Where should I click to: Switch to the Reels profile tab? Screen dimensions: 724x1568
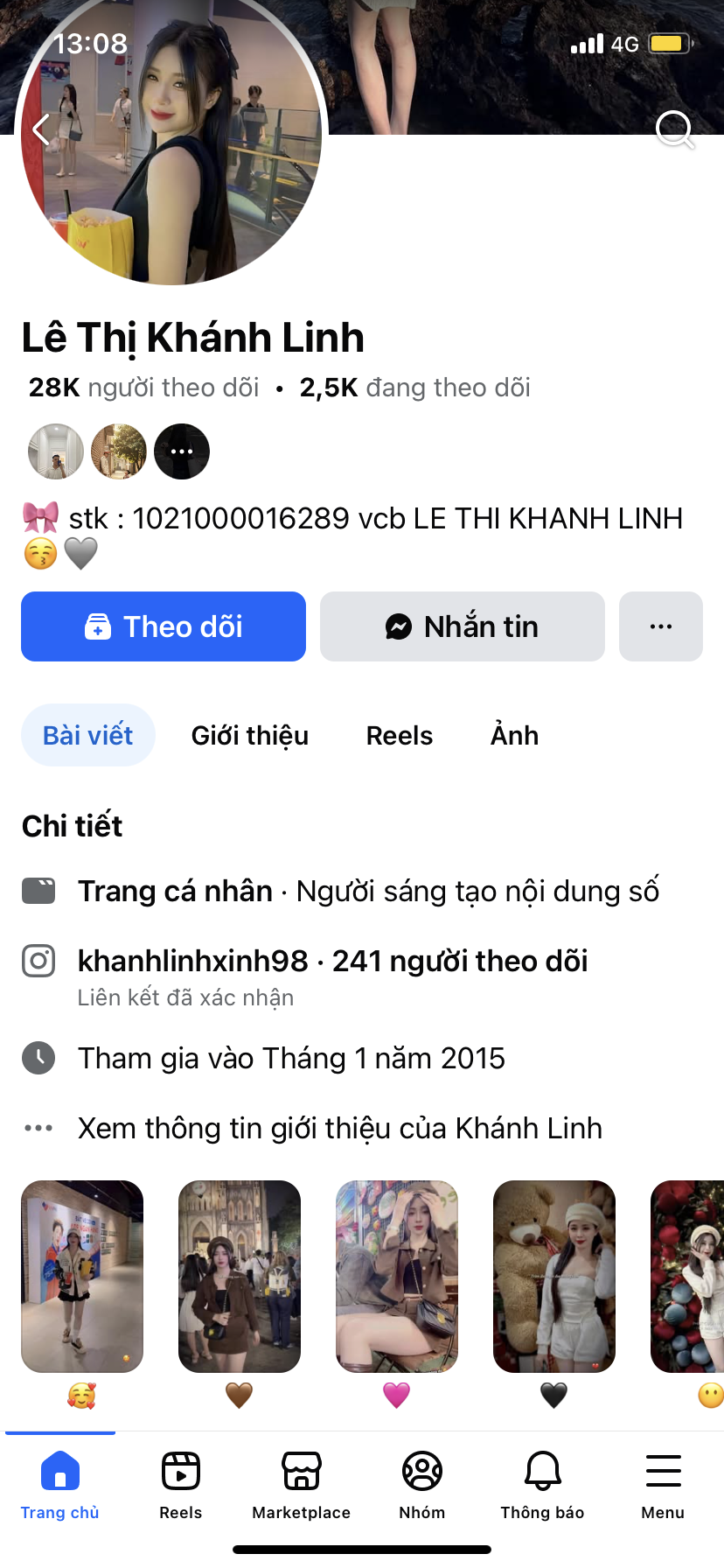click(x=399, y=735)
